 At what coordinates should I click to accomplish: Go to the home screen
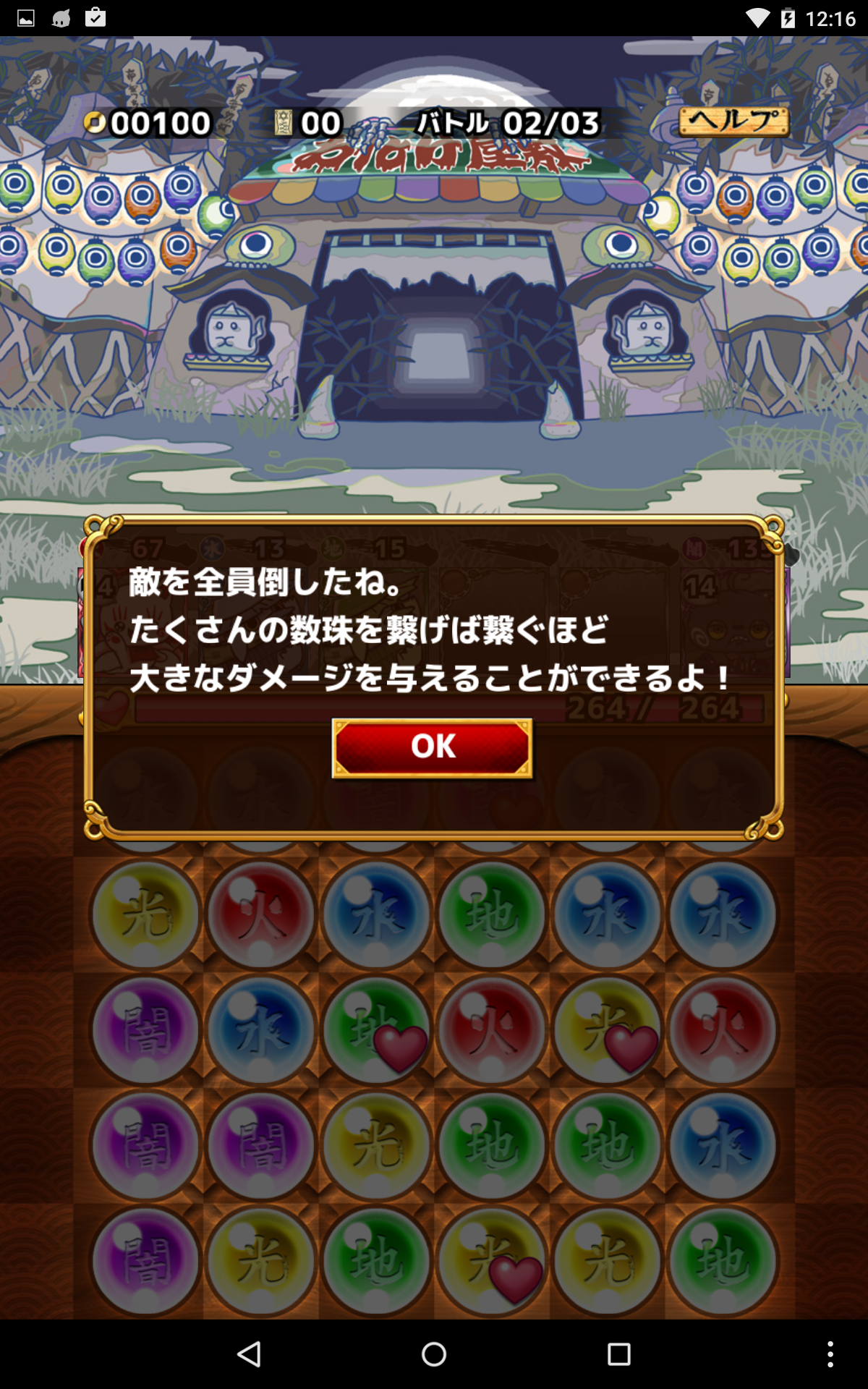pos(434,1354)
